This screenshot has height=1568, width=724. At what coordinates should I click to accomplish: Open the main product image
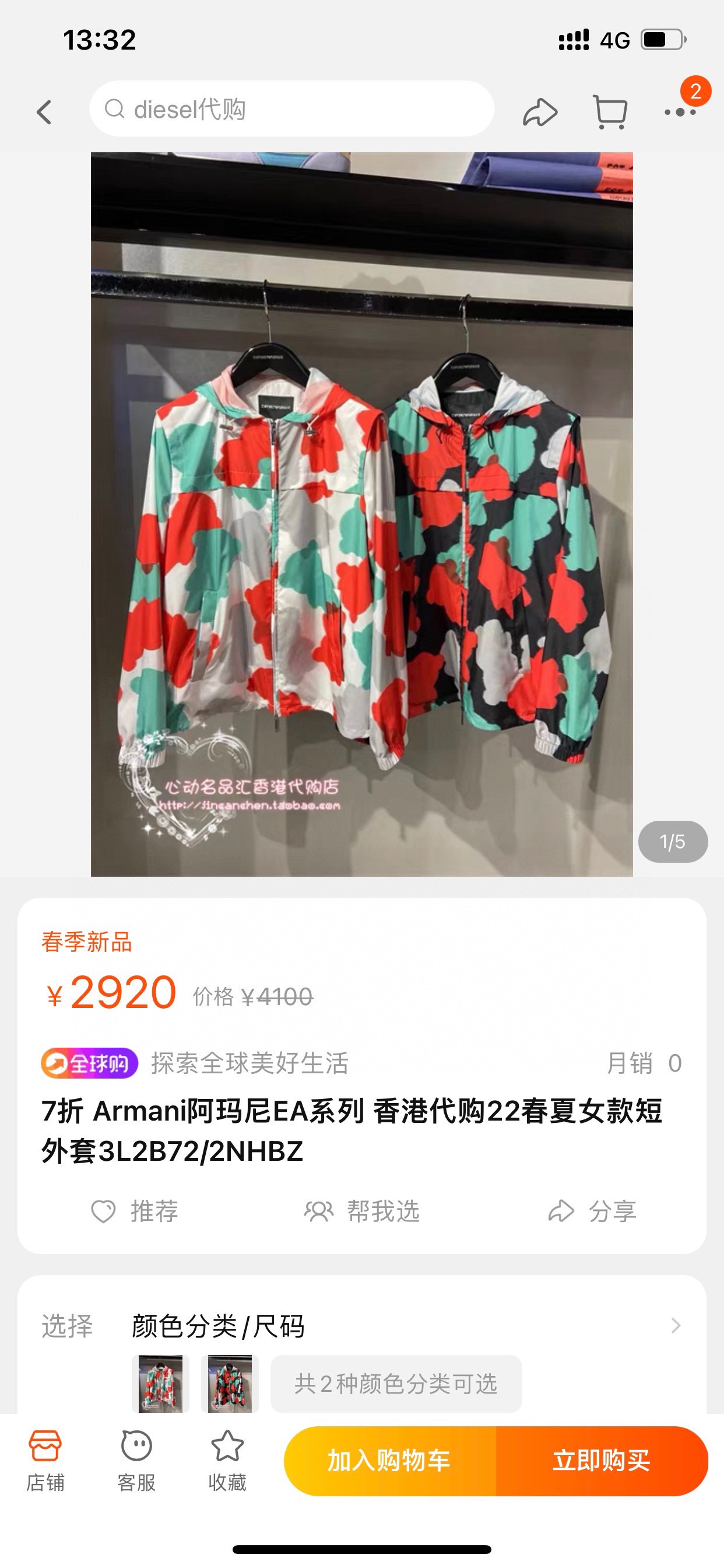(x=362, y=514)
